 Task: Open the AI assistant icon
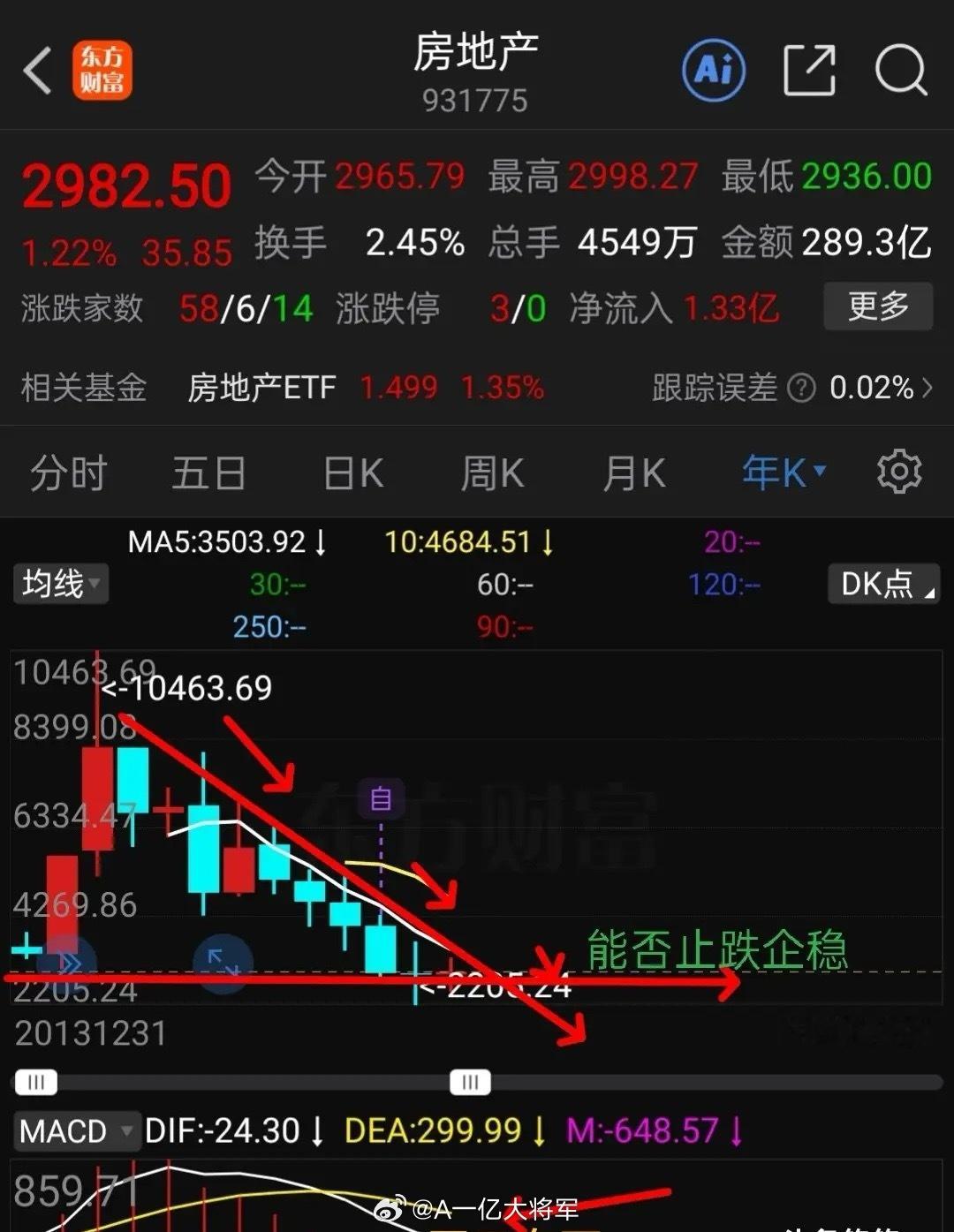[x=714, y=69]
